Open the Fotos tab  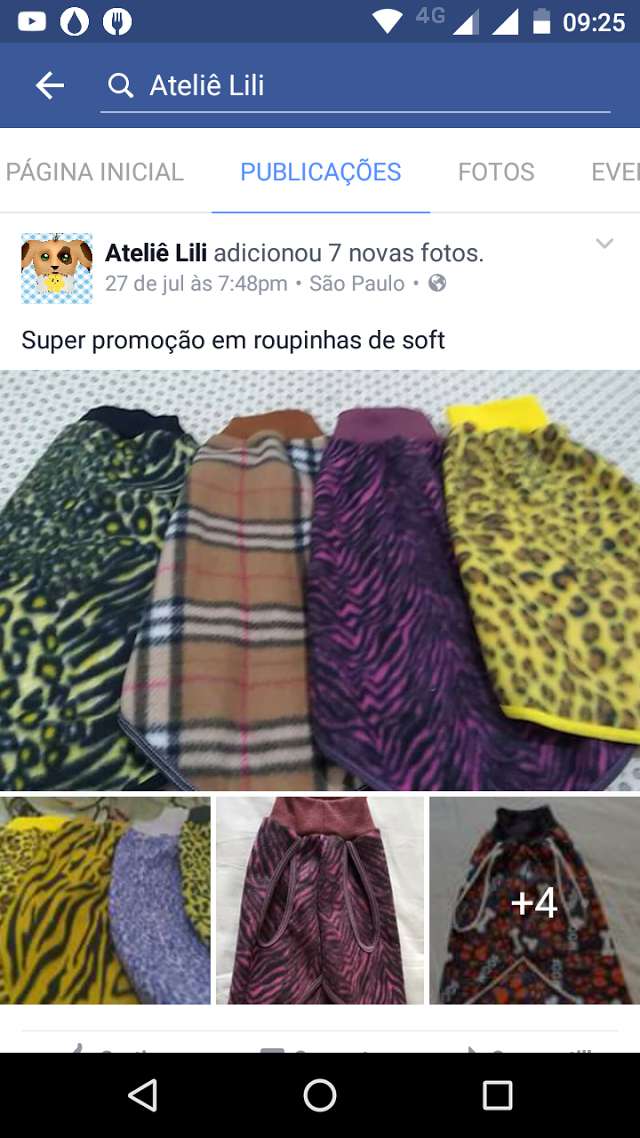click(x=496, y=172)
